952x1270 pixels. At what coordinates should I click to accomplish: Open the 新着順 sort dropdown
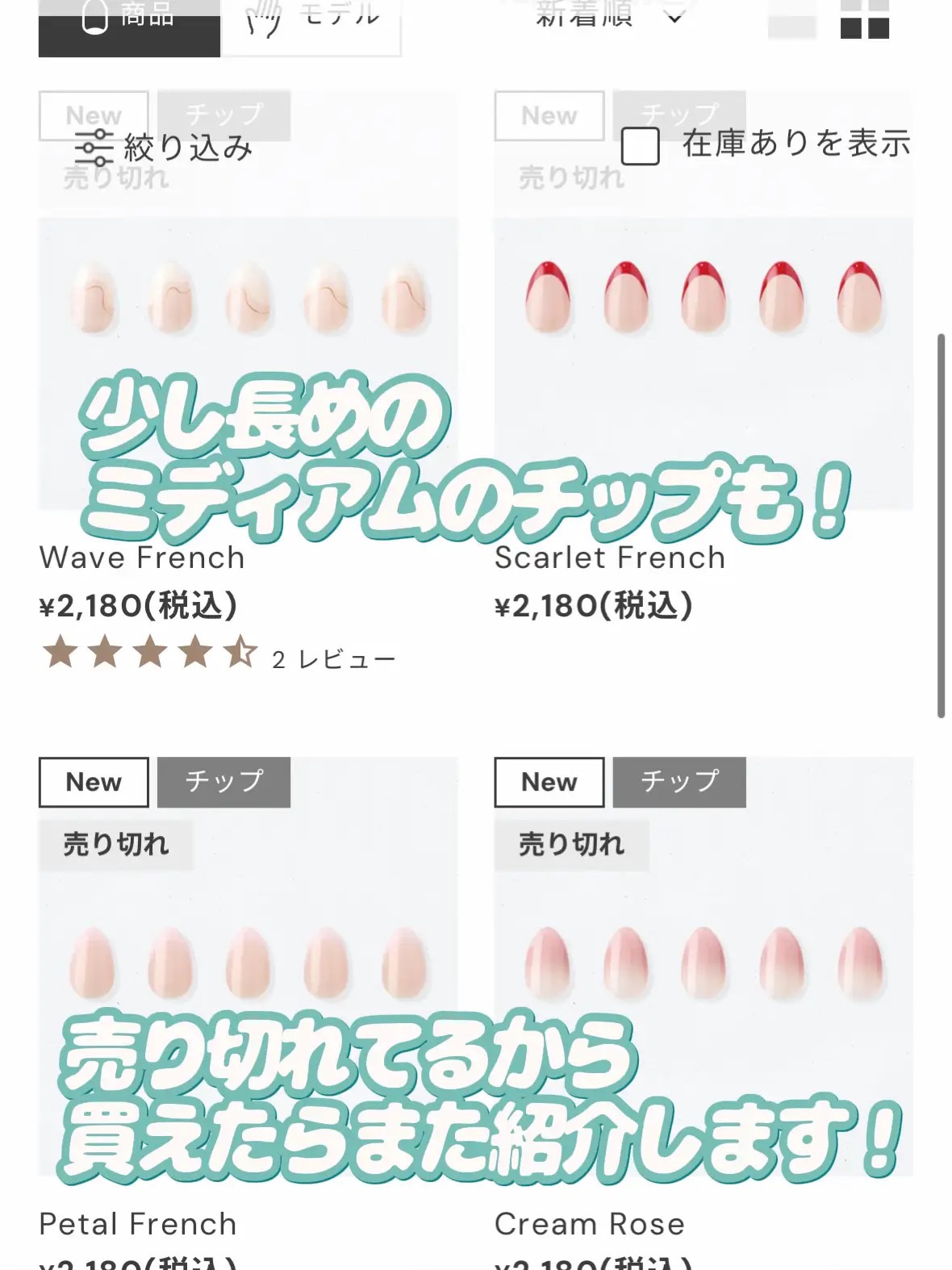[x=609, y=16]
